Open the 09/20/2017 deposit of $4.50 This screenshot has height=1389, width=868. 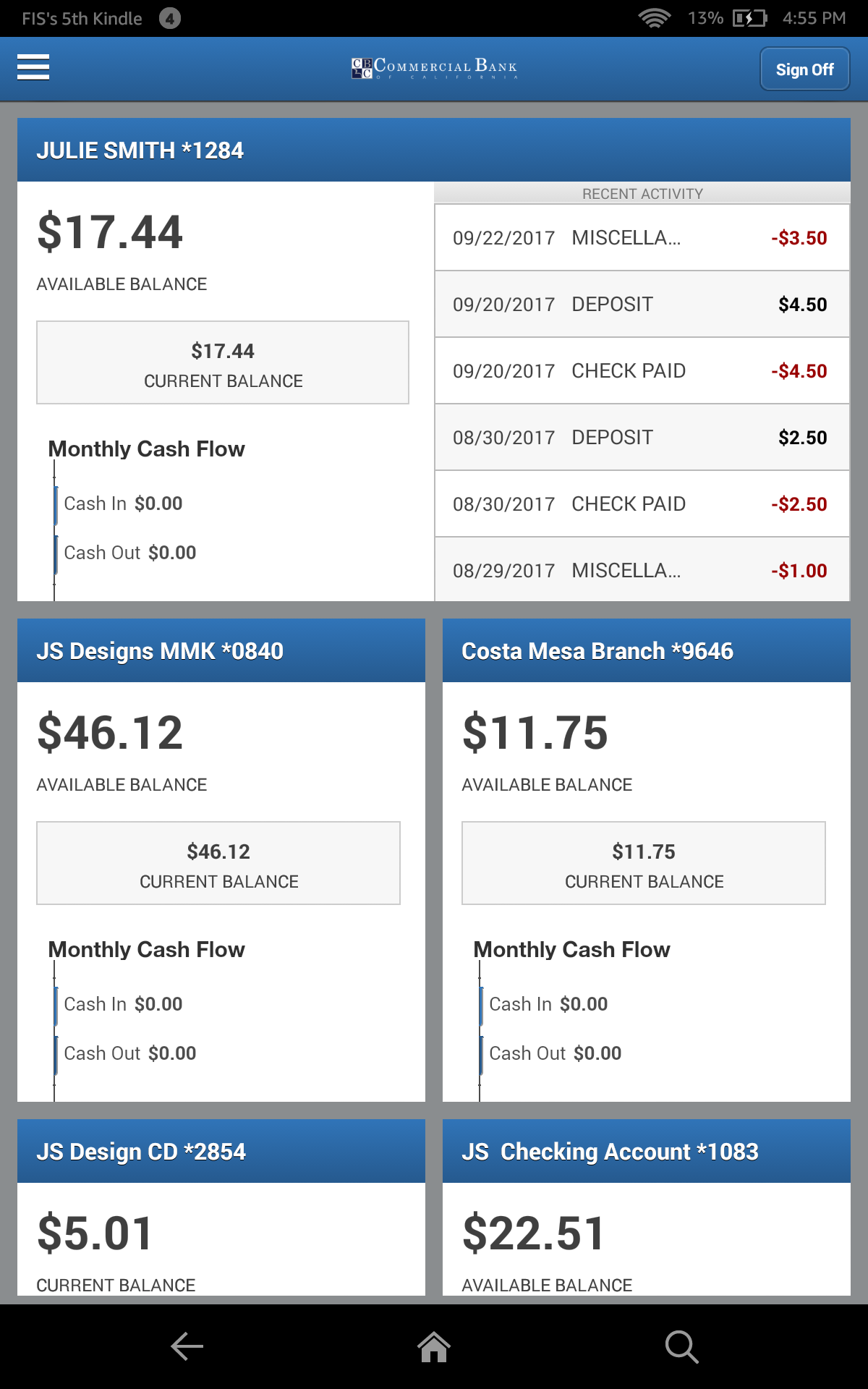(x=641, y=305)
